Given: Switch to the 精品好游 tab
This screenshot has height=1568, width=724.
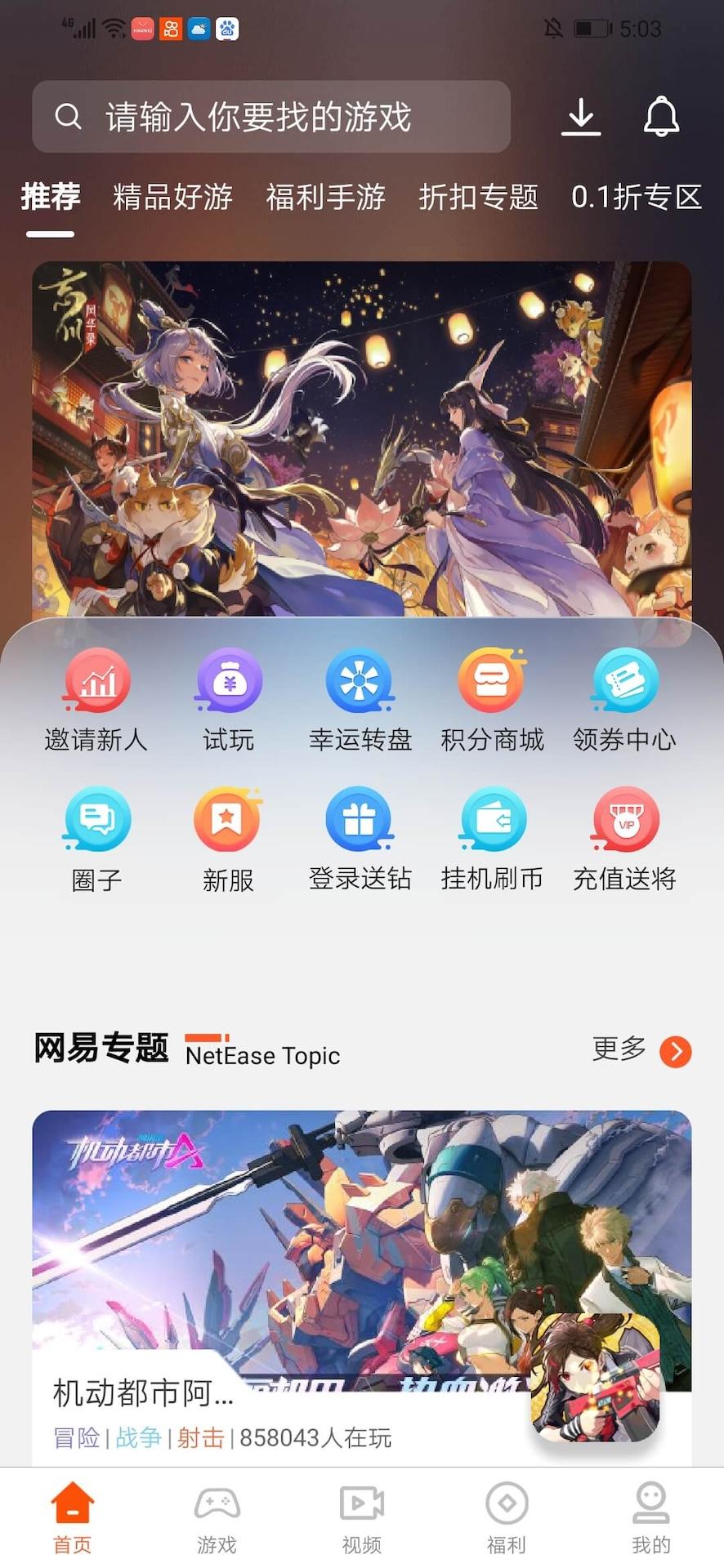Looking at the screenshot, I should 172,198.
